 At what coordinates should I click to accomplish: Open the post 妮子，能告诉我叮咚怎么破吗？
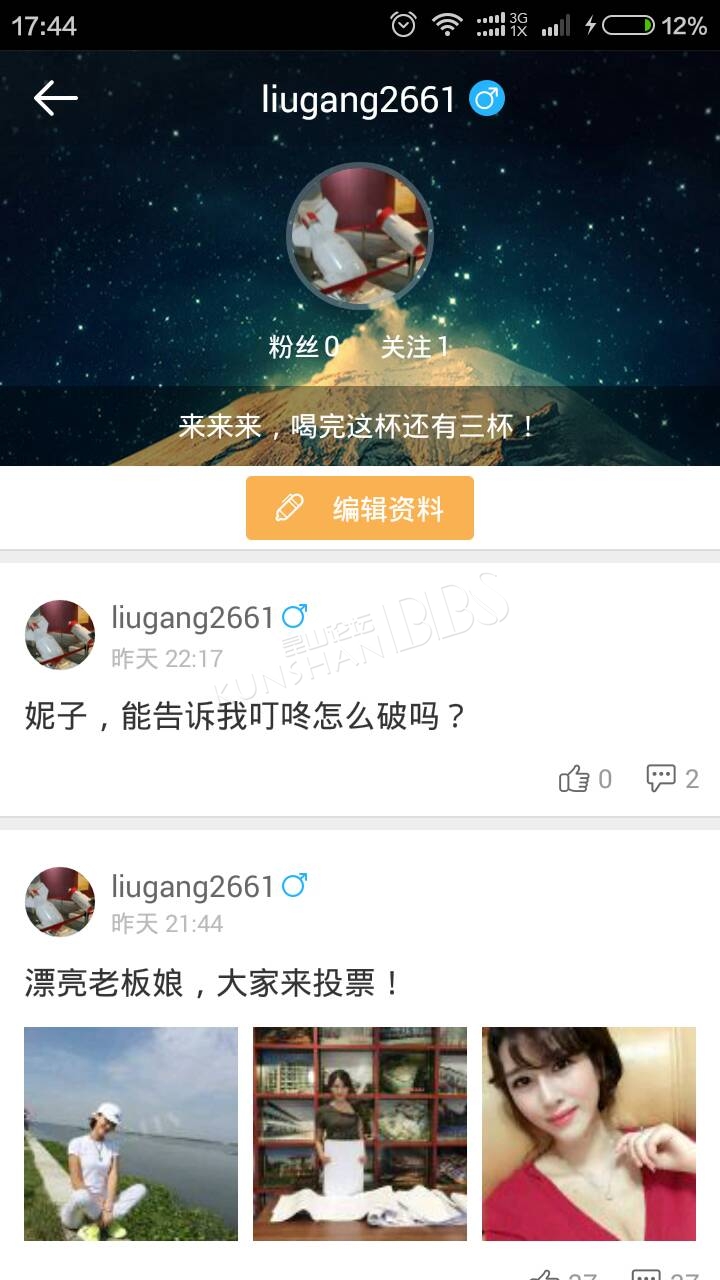coord(246,716)
